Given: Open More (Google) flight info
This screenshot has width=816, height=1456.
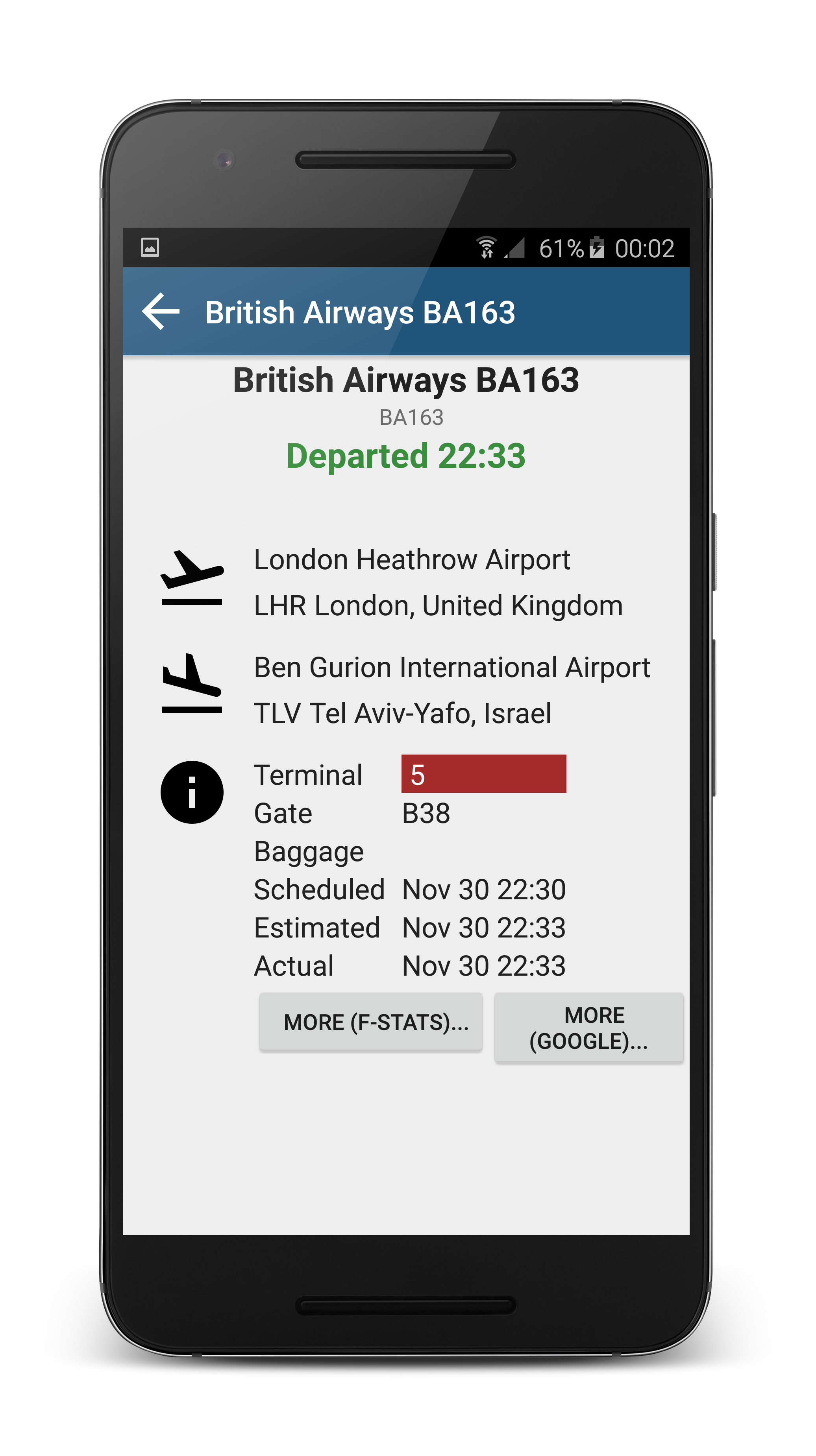Looking at the screenshot, I should (588, 1028).
